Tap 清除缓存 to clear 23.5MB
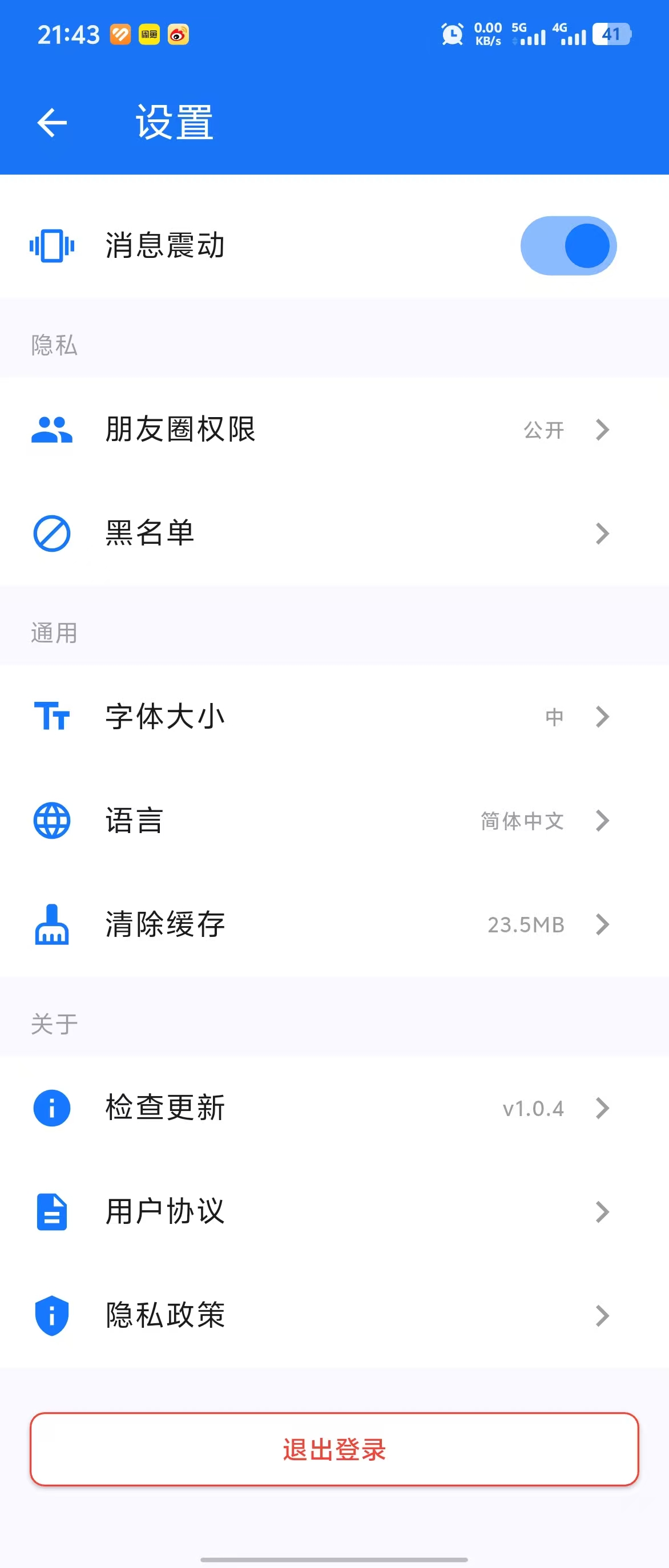Screen dimensions: 669x1568 point(333,924)
